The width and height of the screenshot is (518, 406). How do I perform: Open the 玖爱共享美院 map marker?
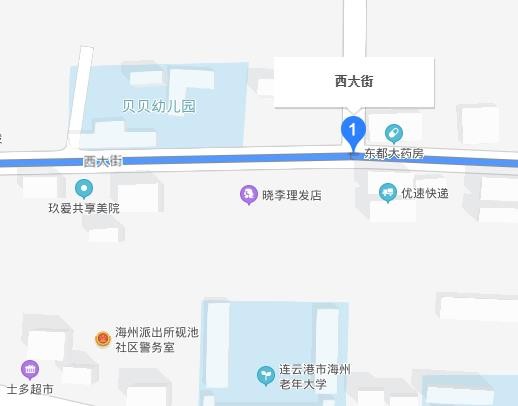point(84,189)
